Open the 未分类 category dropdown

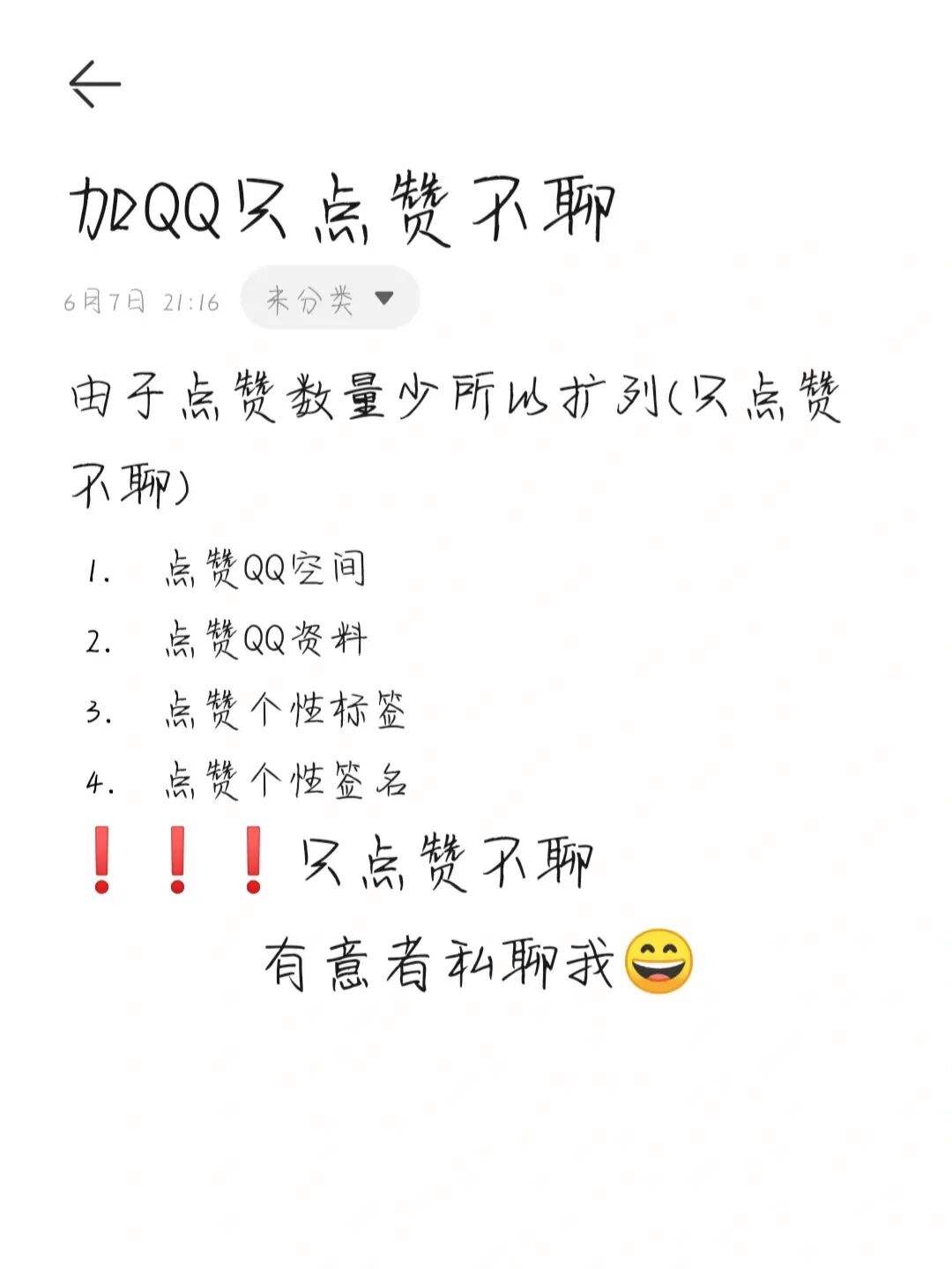[x=330, y=299]
